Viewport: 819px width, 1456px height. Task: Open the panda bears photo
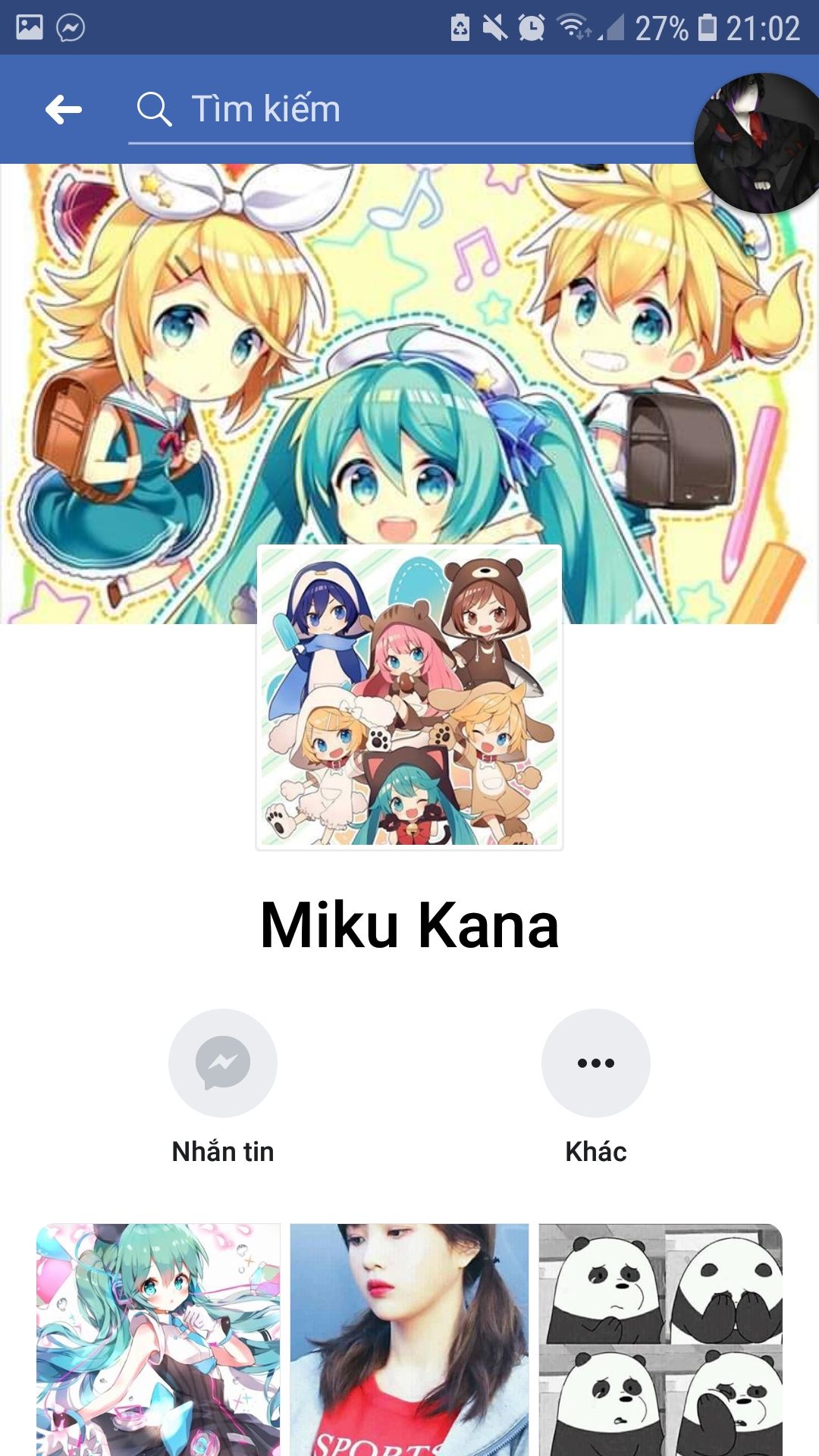tap(661, 1338)
